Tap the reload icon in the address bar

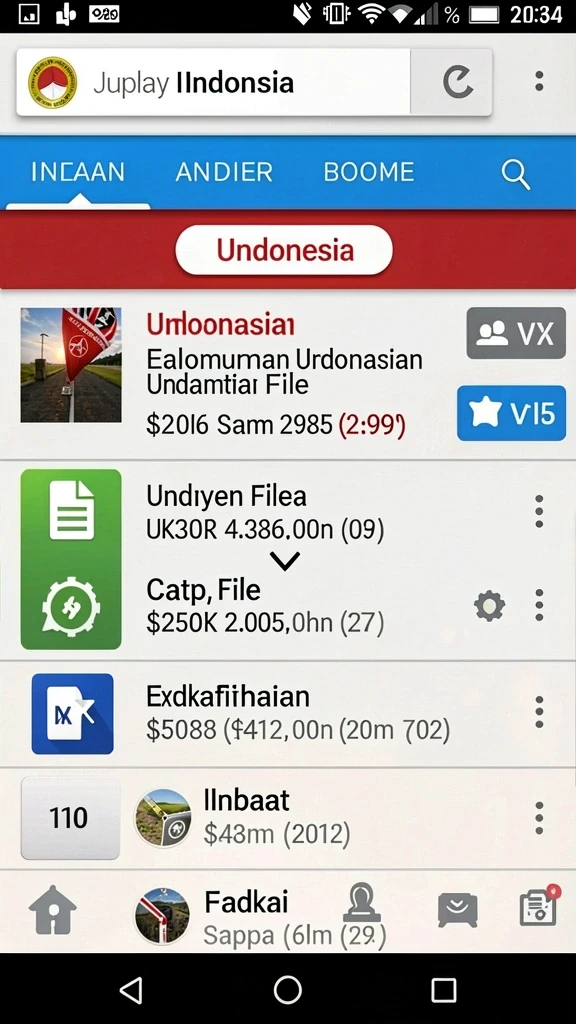[x=457, y=82]
